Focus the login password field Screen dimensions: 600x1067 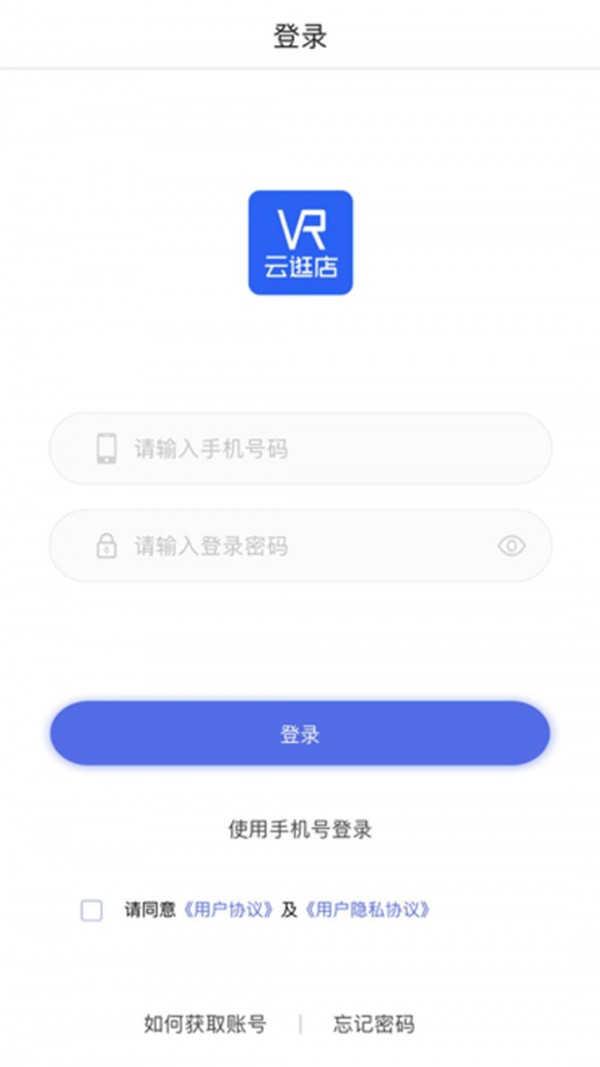coord(300,546)
